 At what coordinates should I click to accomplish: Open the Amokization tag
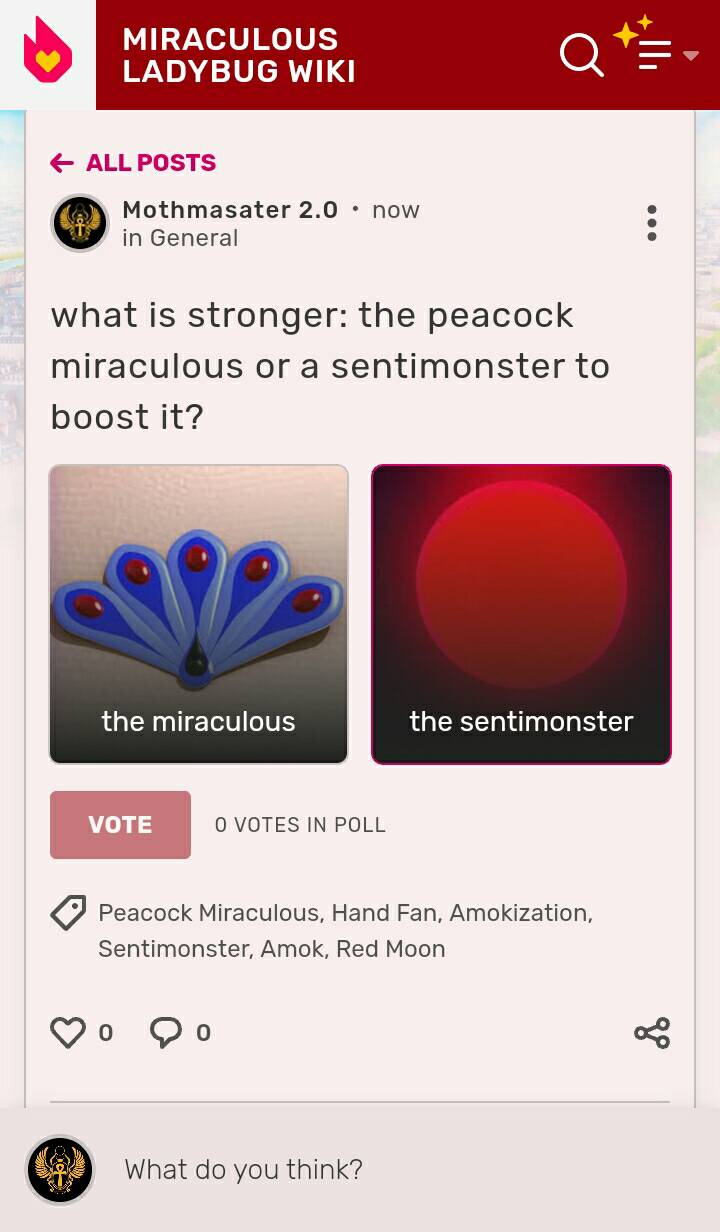coord(518,913)
